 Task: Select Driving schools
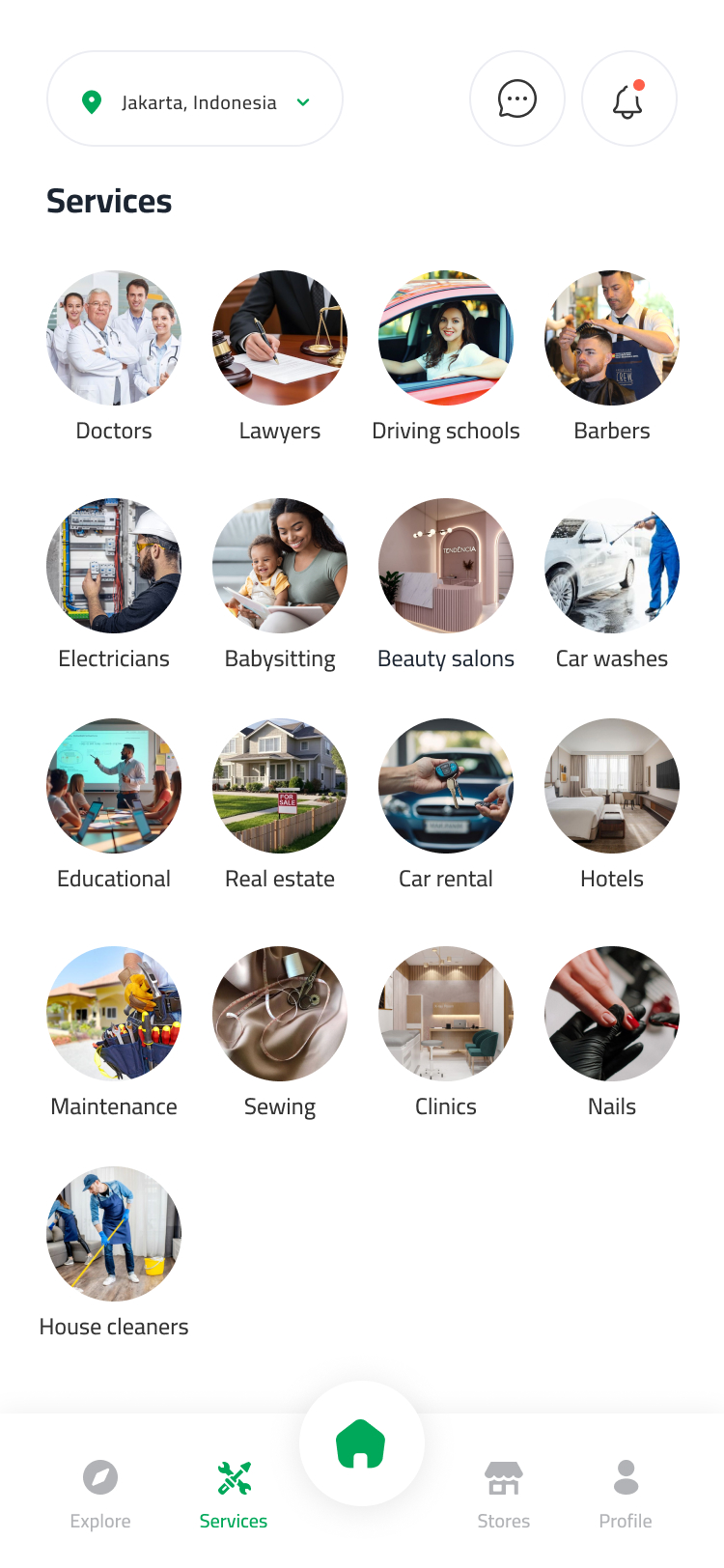[x=446, y=338]
